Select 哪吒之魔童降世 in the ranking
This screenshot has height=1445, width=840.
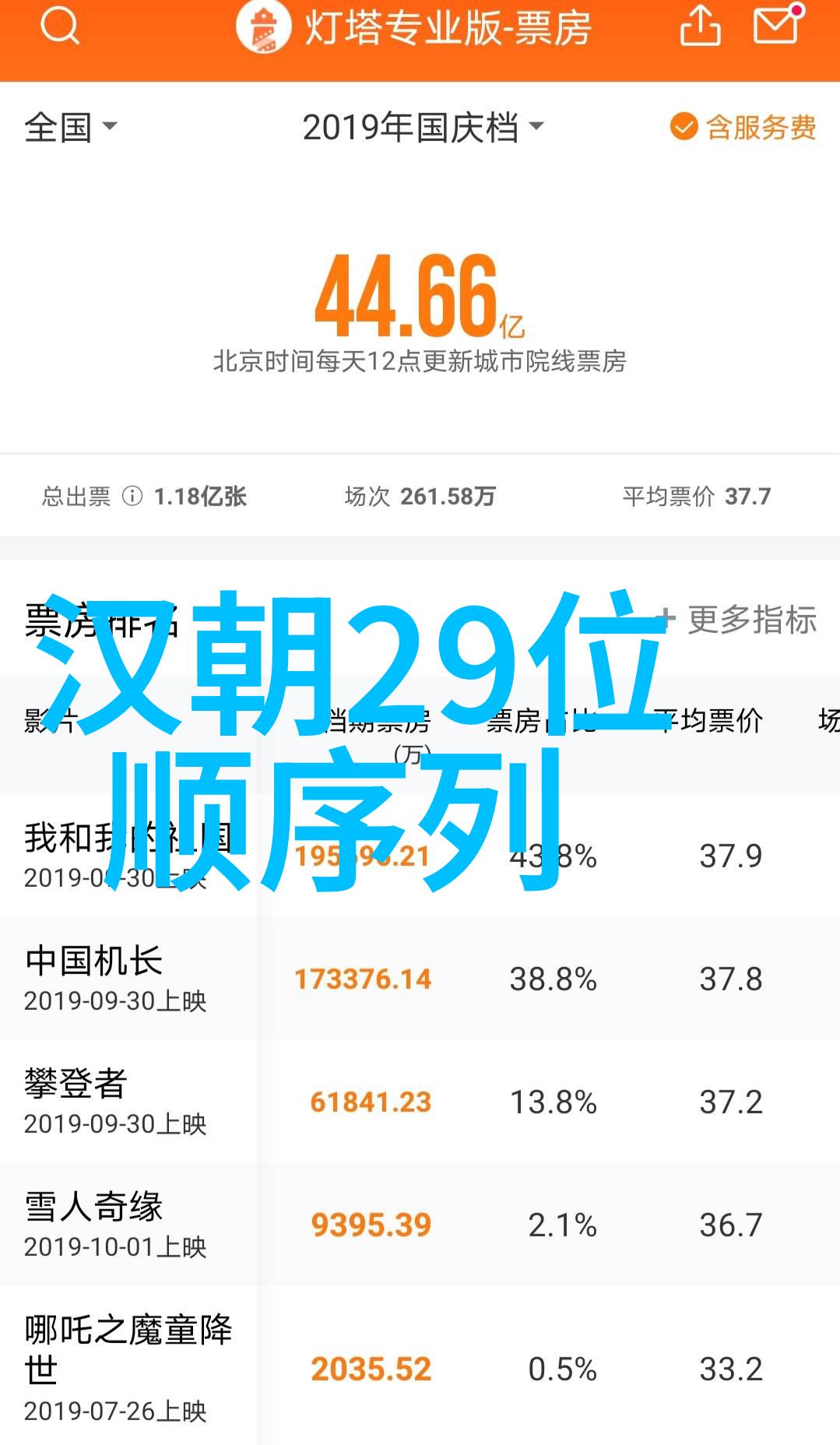tap(420, 1366)
